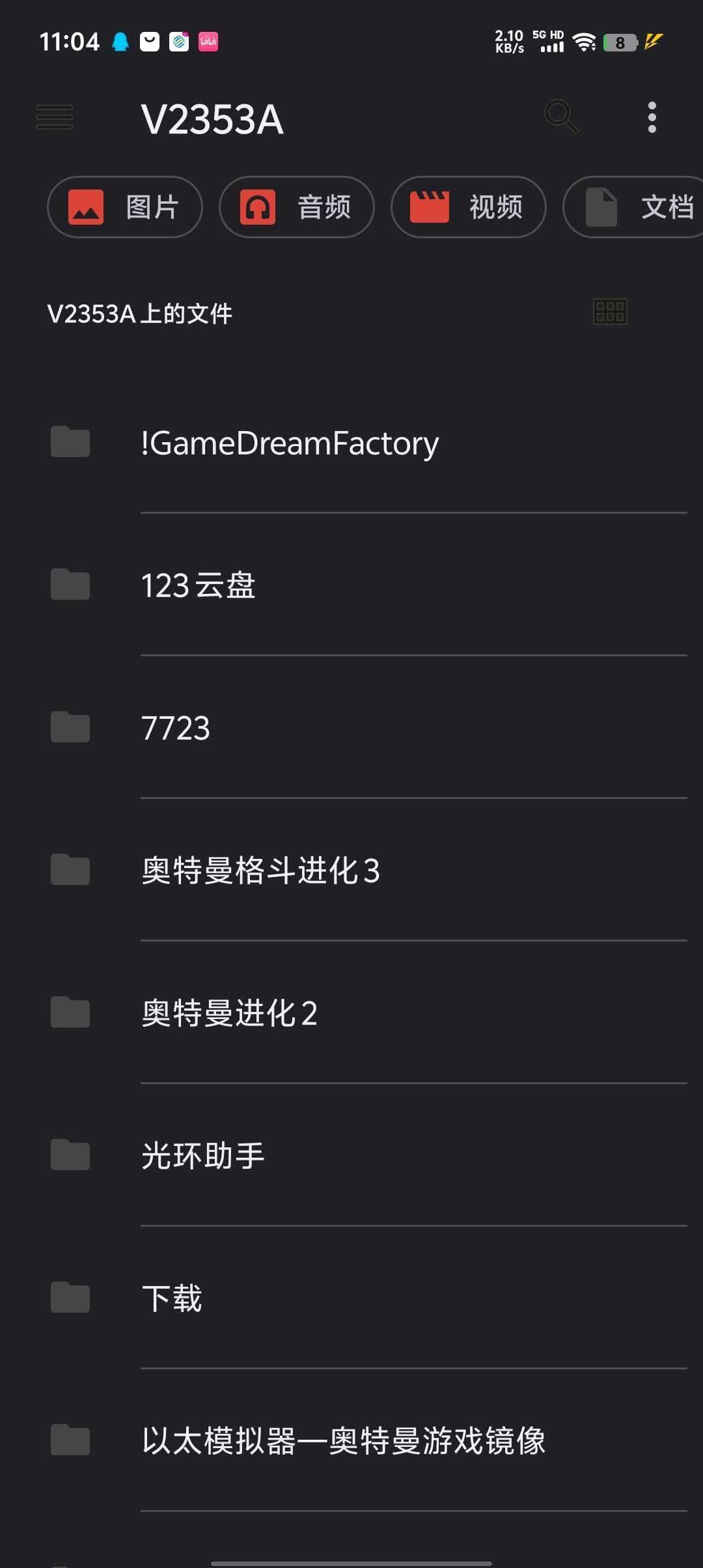
Task: Show only 视频 files
Action: pos(468,207)
